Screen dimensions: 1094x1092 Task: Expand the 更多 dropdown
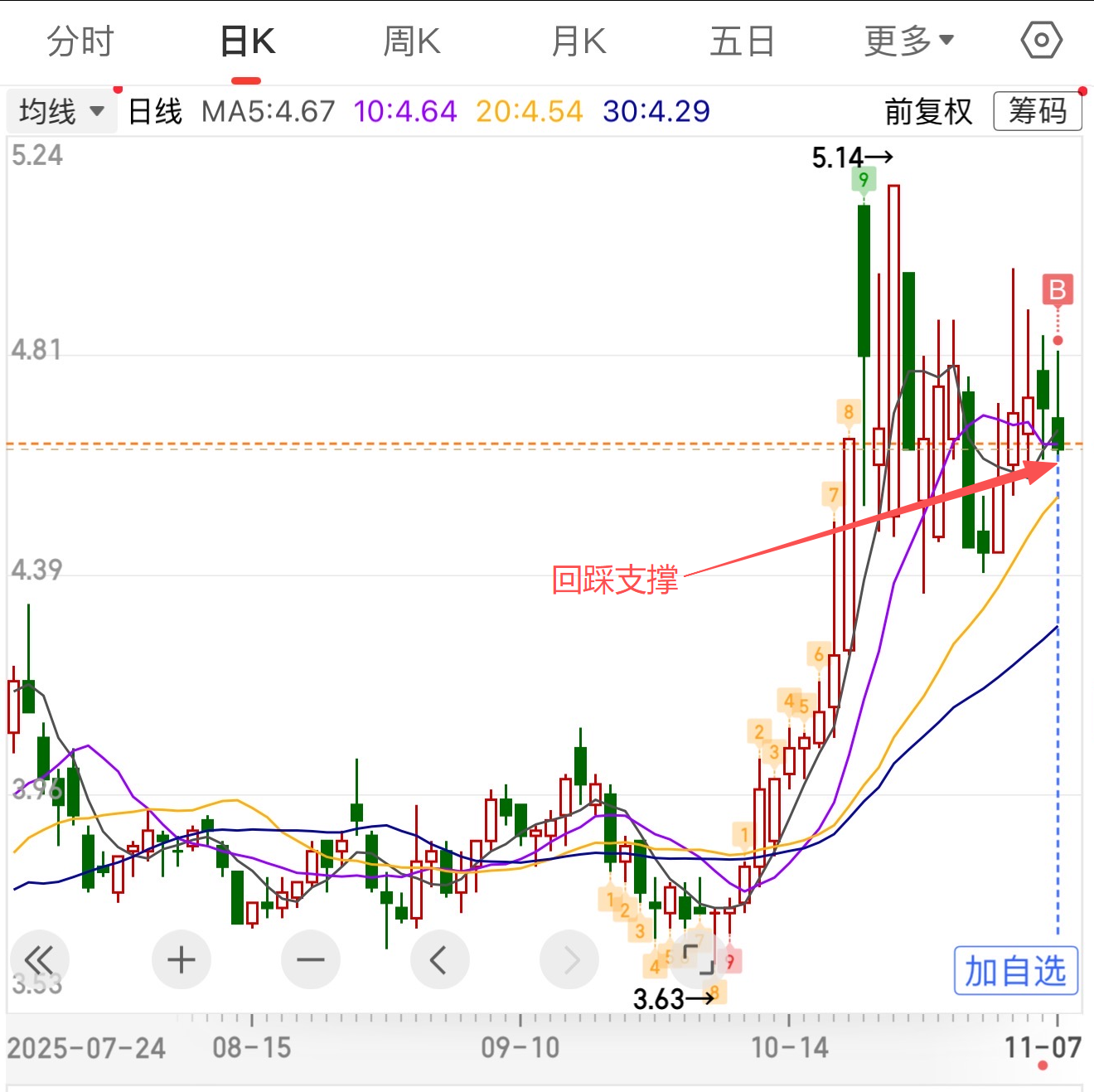pos(908,41)
